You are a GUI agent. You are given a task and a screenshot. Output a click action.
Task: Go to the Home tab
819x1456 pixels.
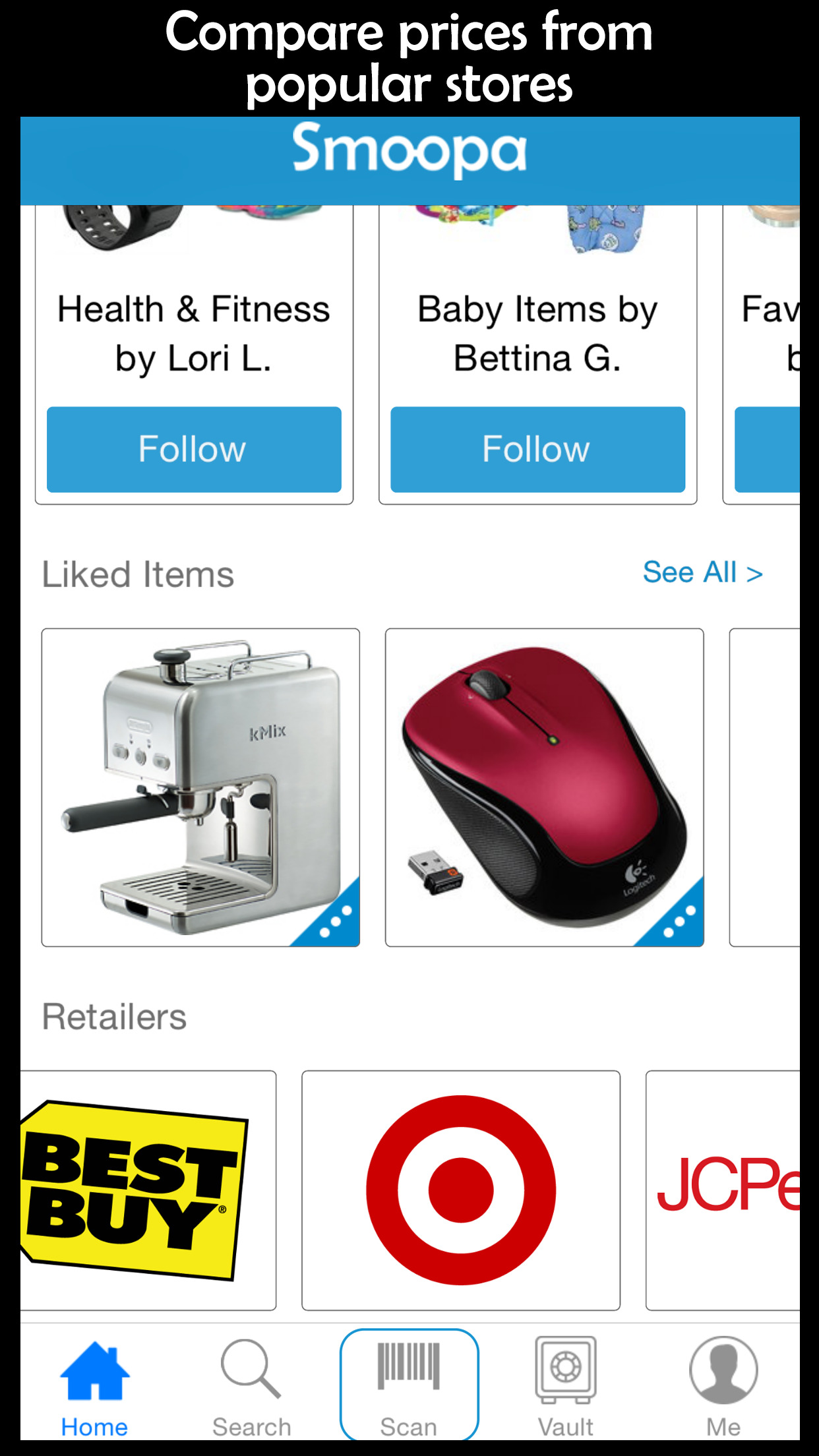94,1386
